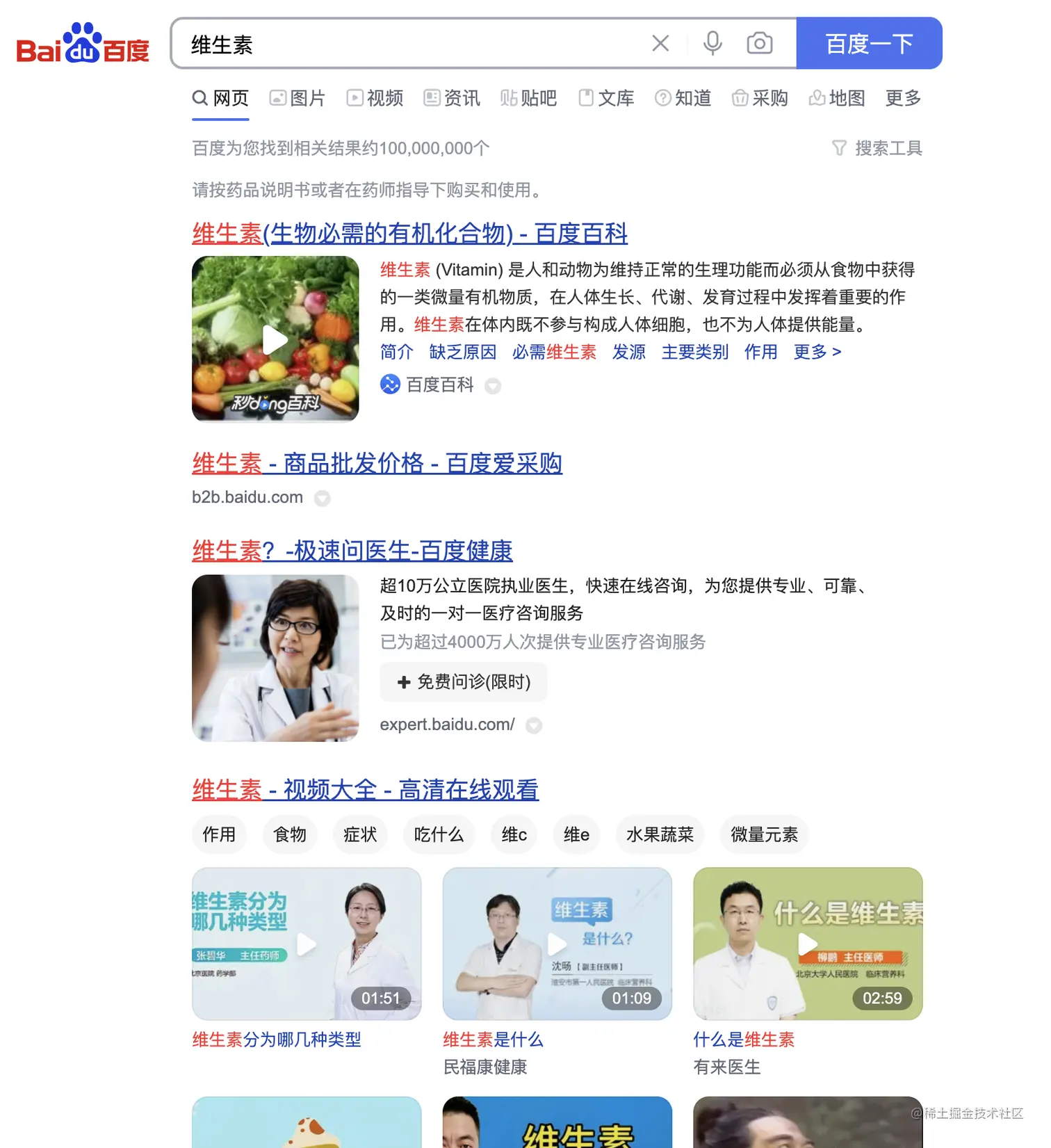
Task: Play the 维生素分为哪几种类型 video
Action: 307,944
